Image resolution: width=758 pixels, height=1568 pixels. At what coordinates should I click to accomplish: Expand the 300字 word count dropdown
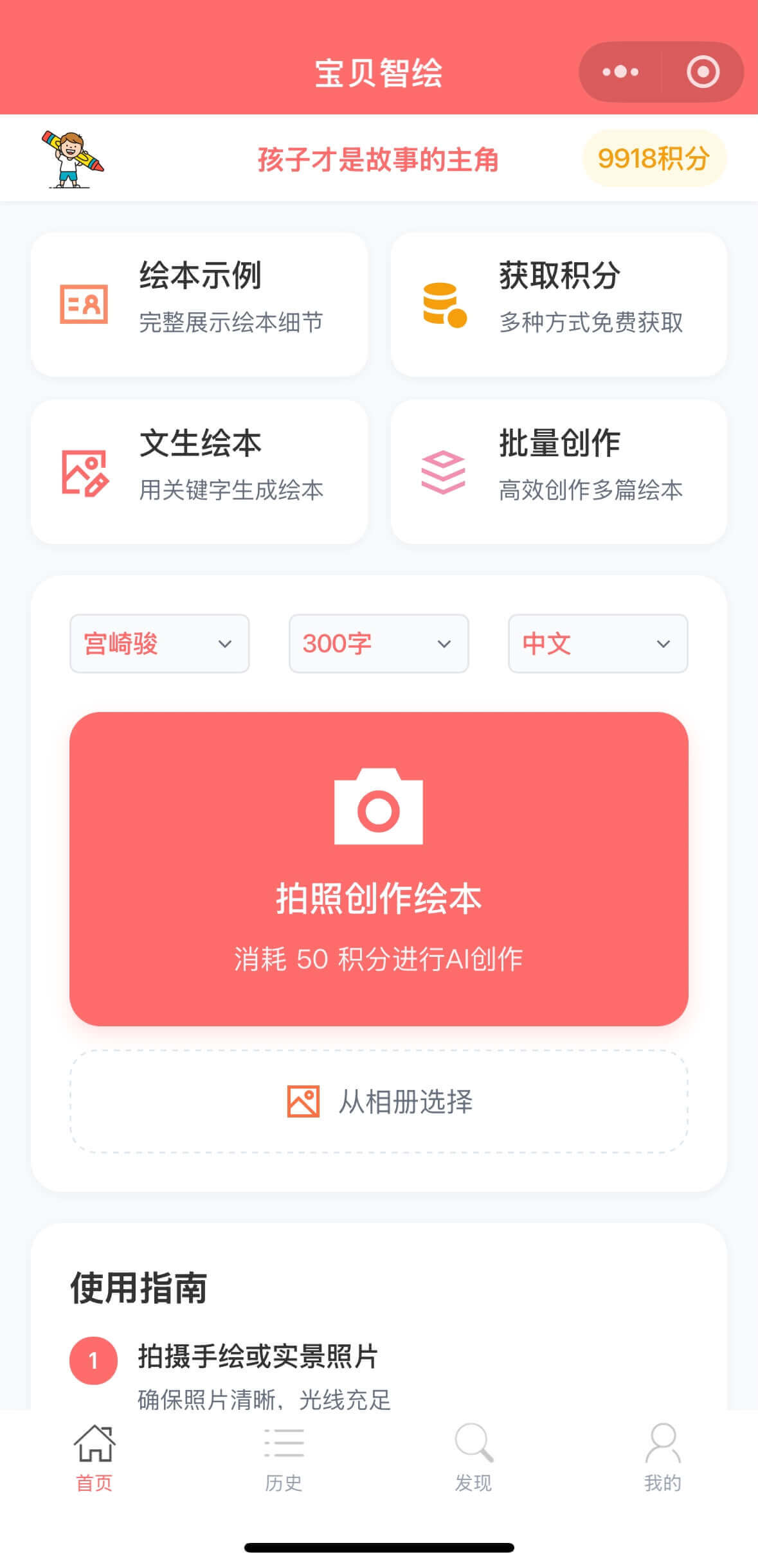pos(378,644)
